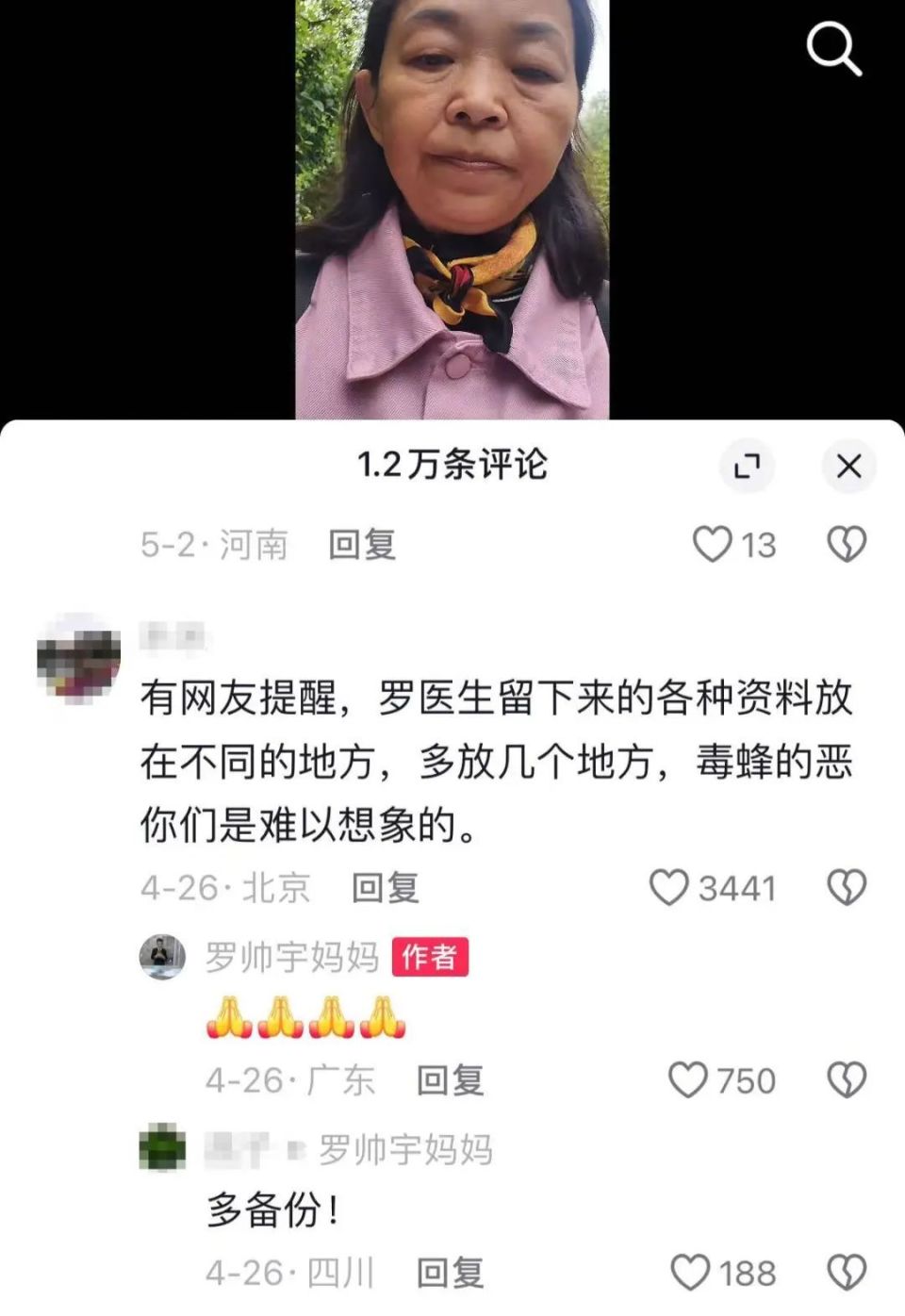Close the comments panel with the X
This screenshot has width=905, height=1316.
(849, 466)
